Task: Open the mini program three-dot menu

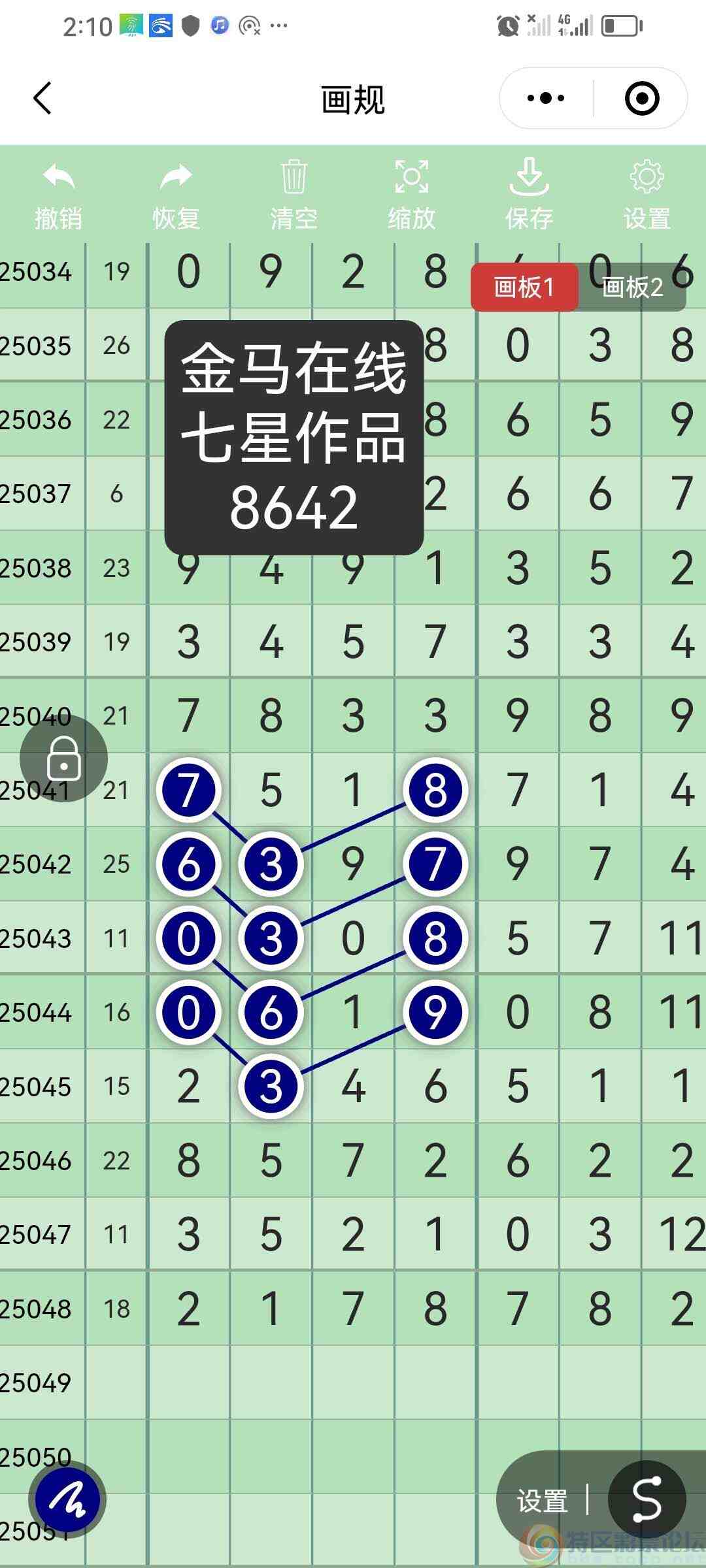Action: coord(546,99)
